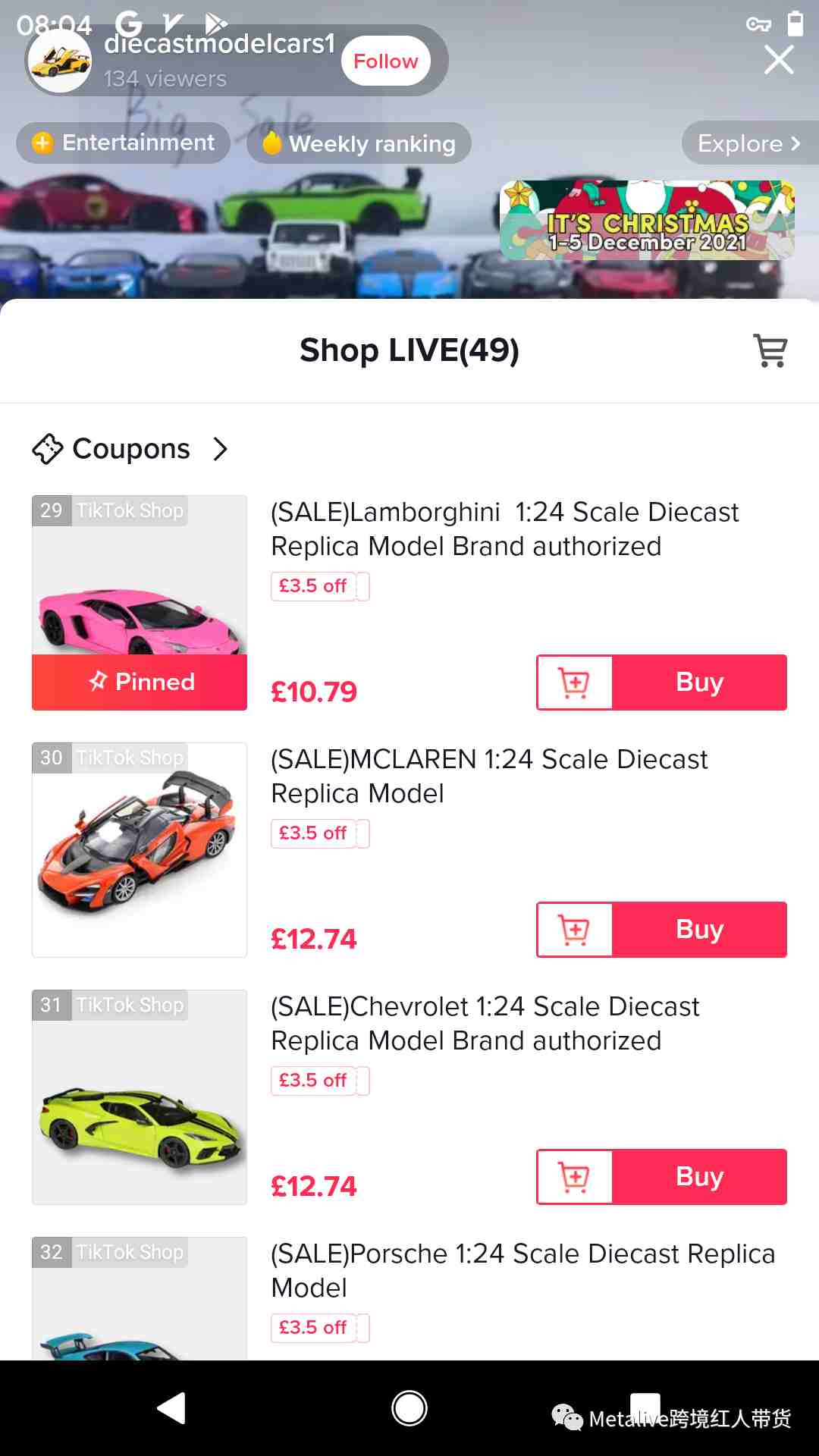Image resolution: width=819 pixels, height=1456 pixels.
Task: Open the It's Christmas banner
Action: (647, 221)
